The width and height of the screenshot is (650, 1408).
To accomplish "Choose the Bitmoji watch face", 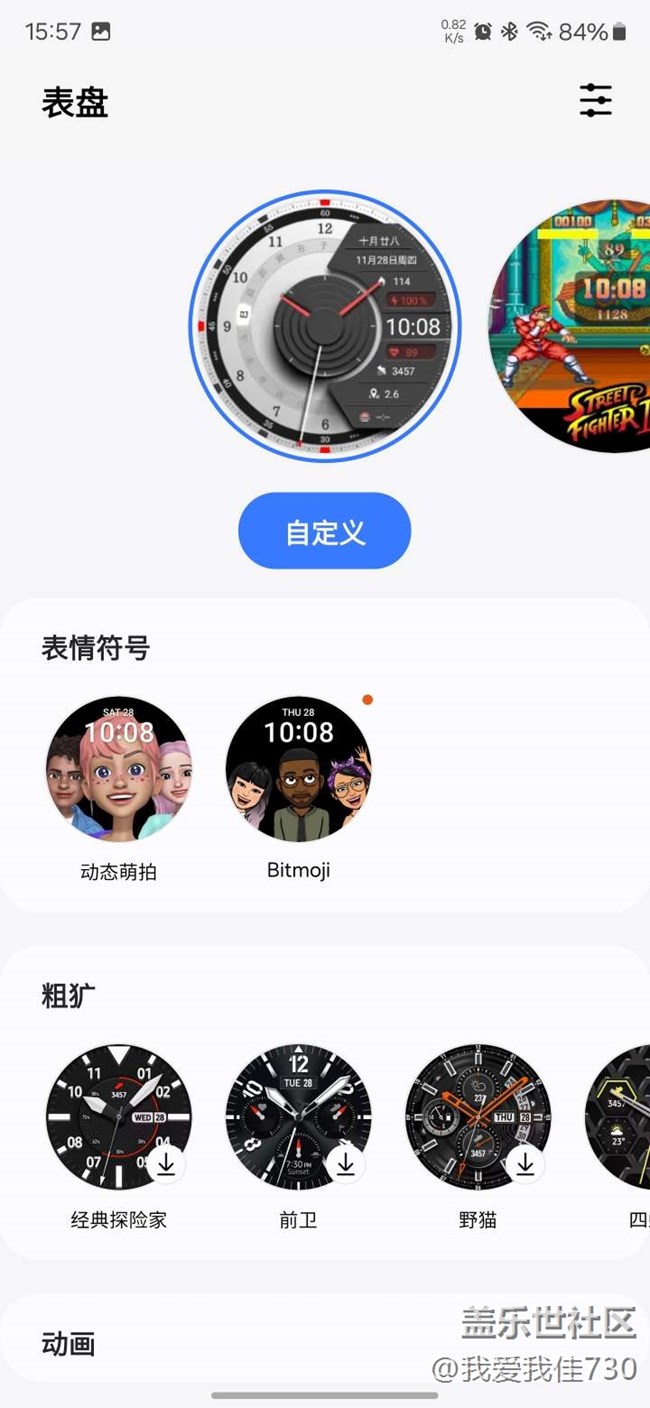I will (x=298, y=769).
